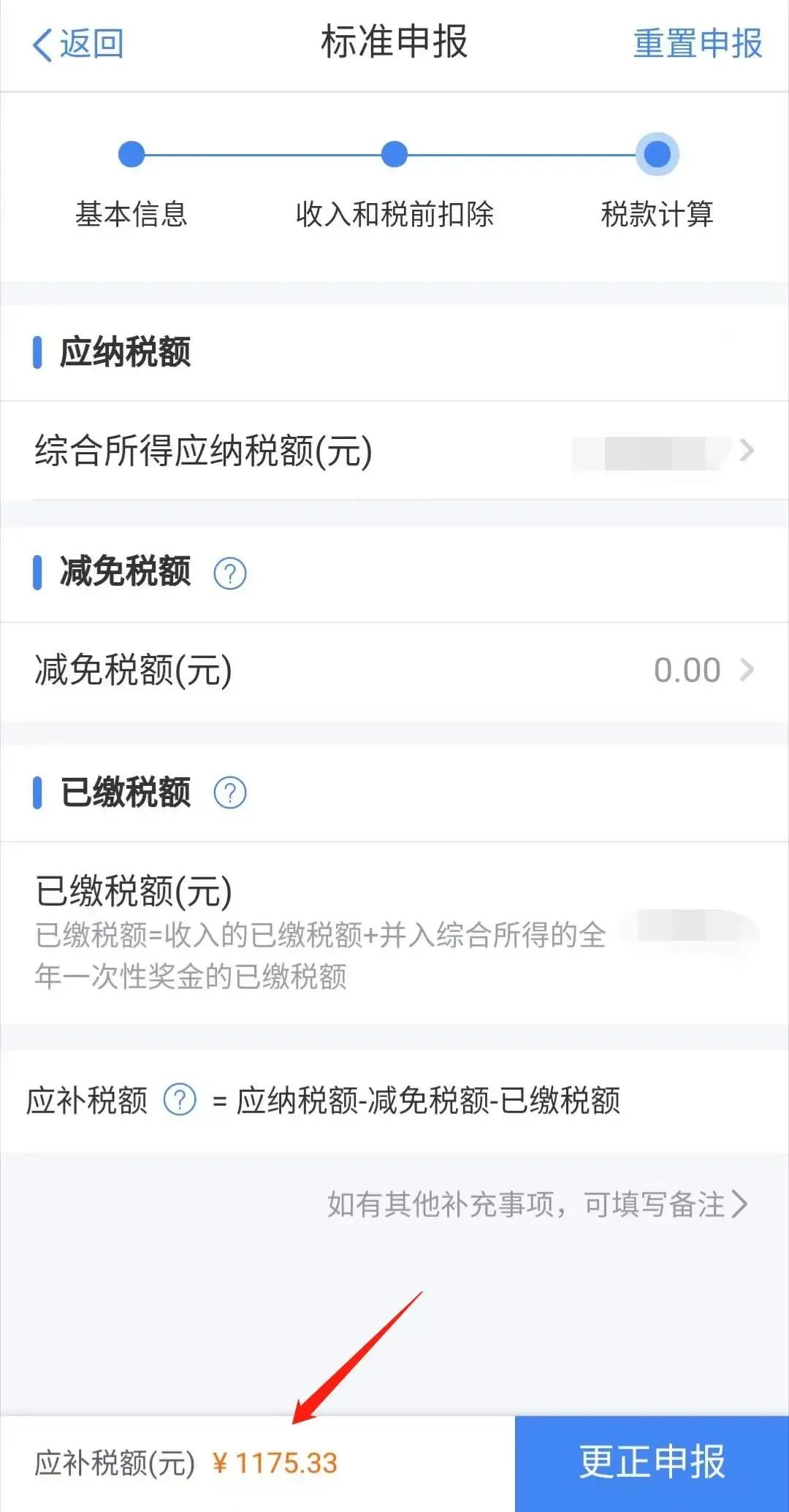Open the 已缴税额(元) details row
Image resolution: width=789 pixels, height=1512 pixels.
point(394,932)
